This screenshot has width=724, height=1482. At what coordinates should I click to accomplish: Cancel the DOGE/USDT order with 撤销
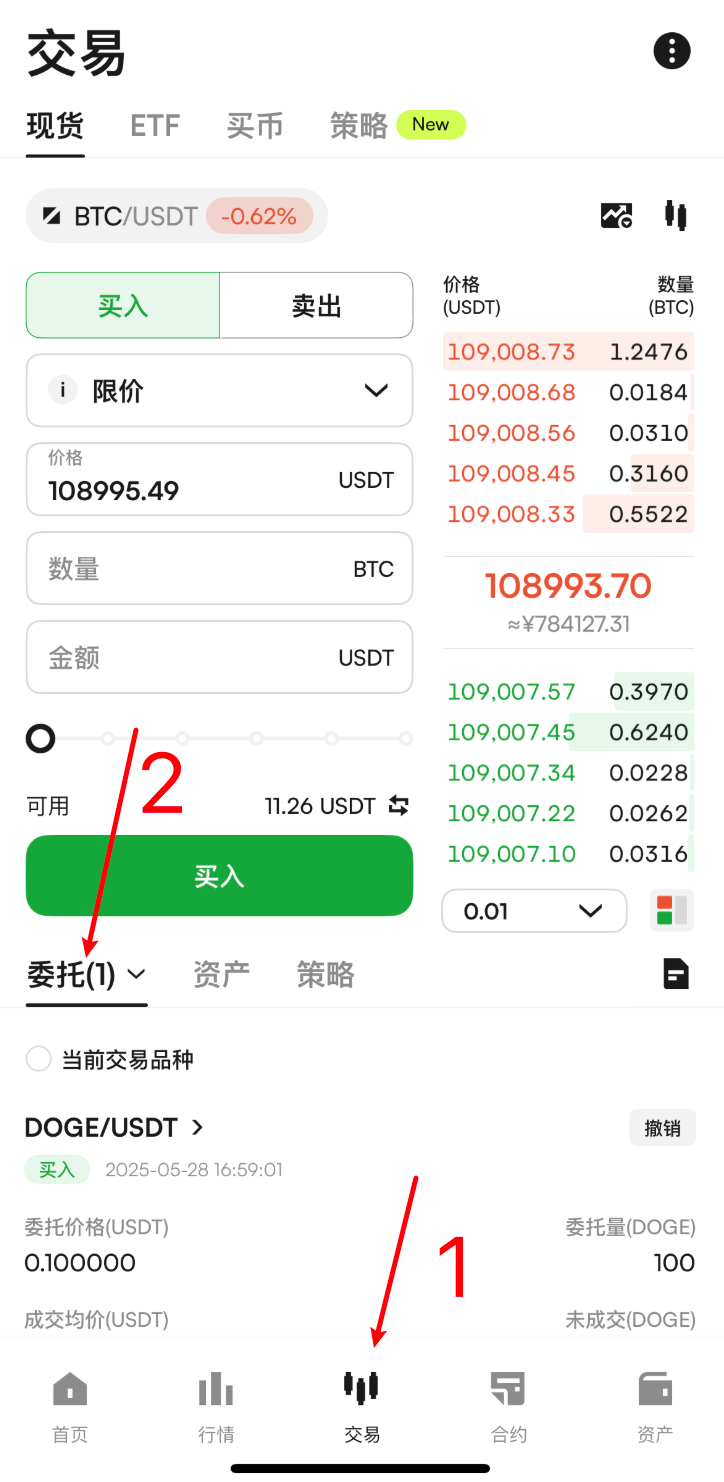(x=662, y=1128)
